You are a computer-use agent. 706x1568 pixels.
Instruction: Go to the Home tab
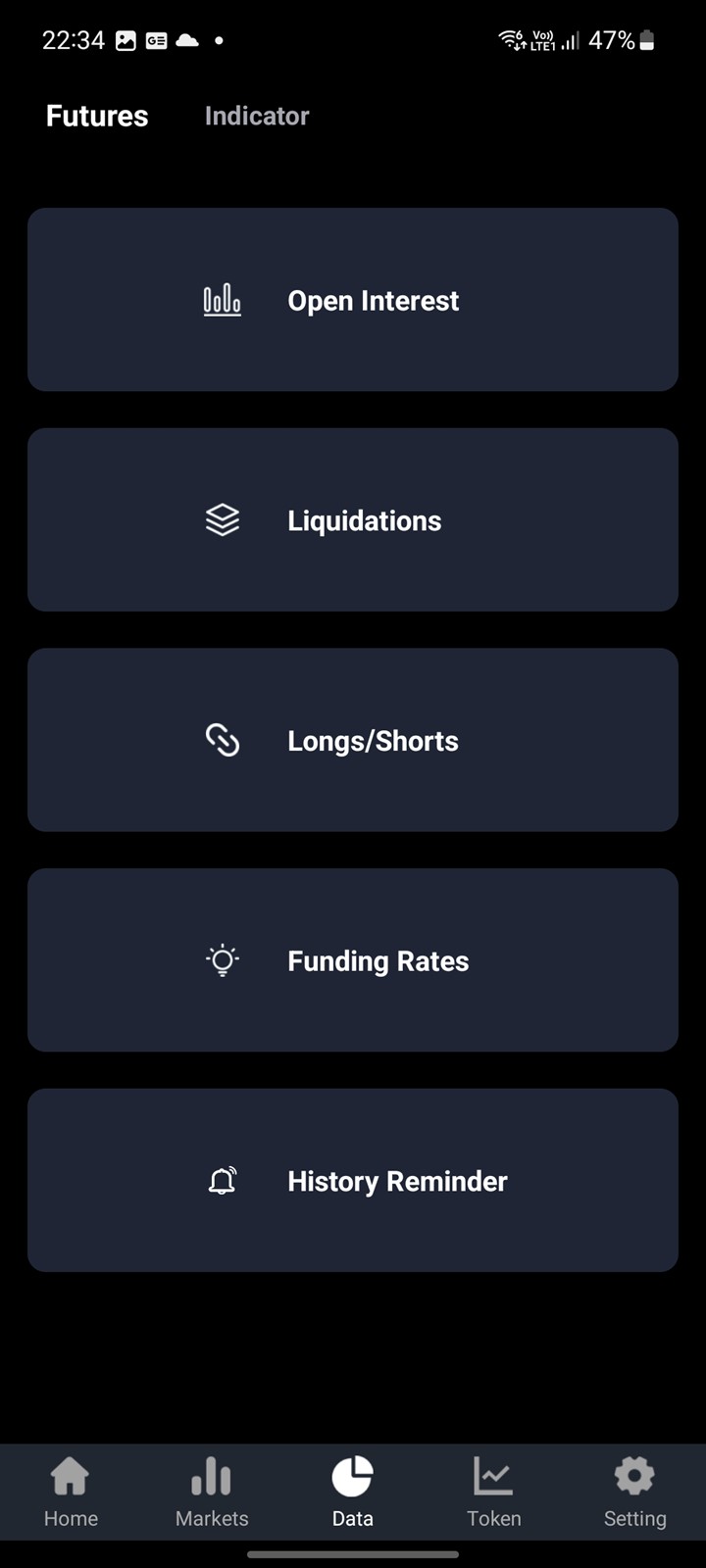[71, 1492]
